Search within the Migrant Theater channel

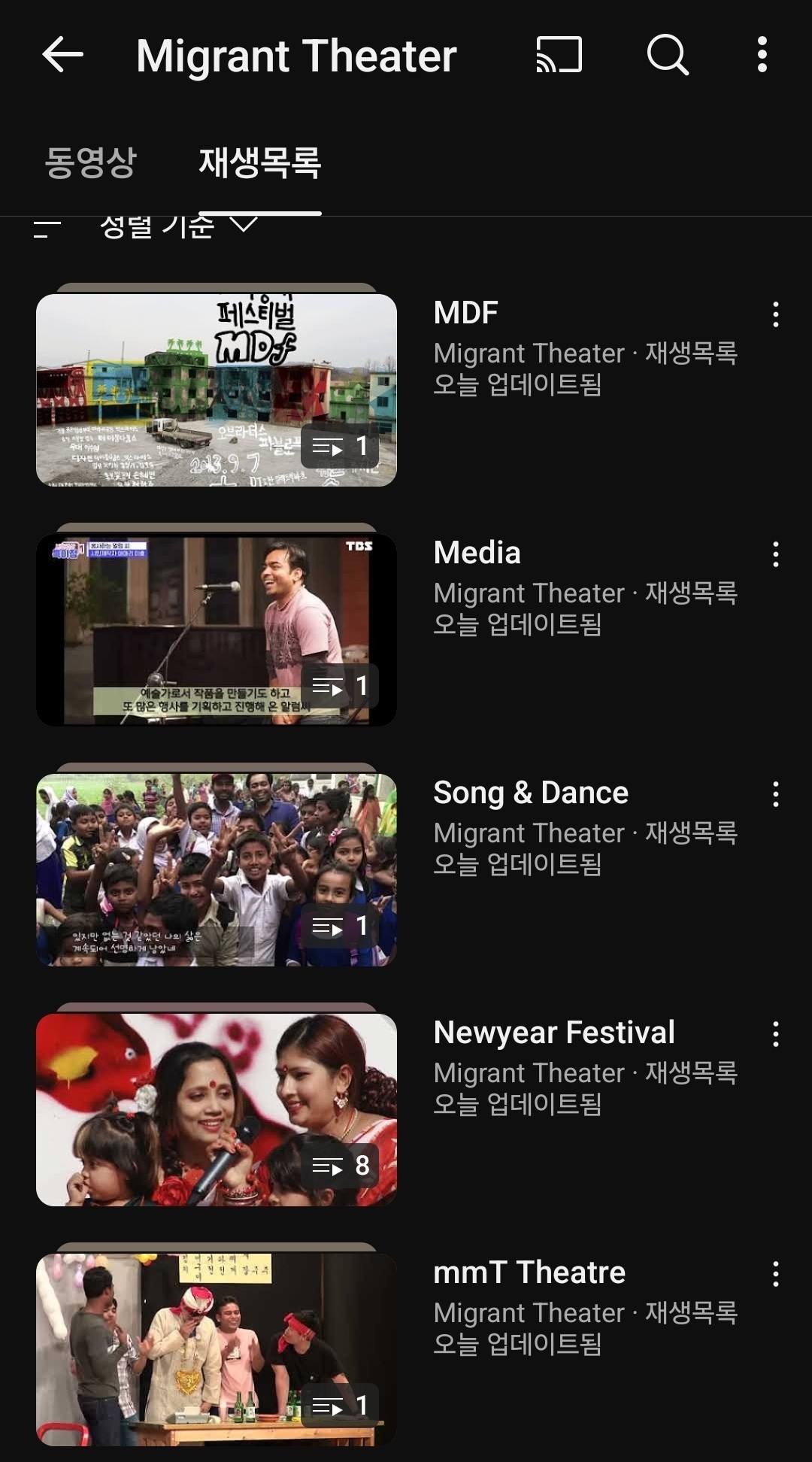pos(668,55)
